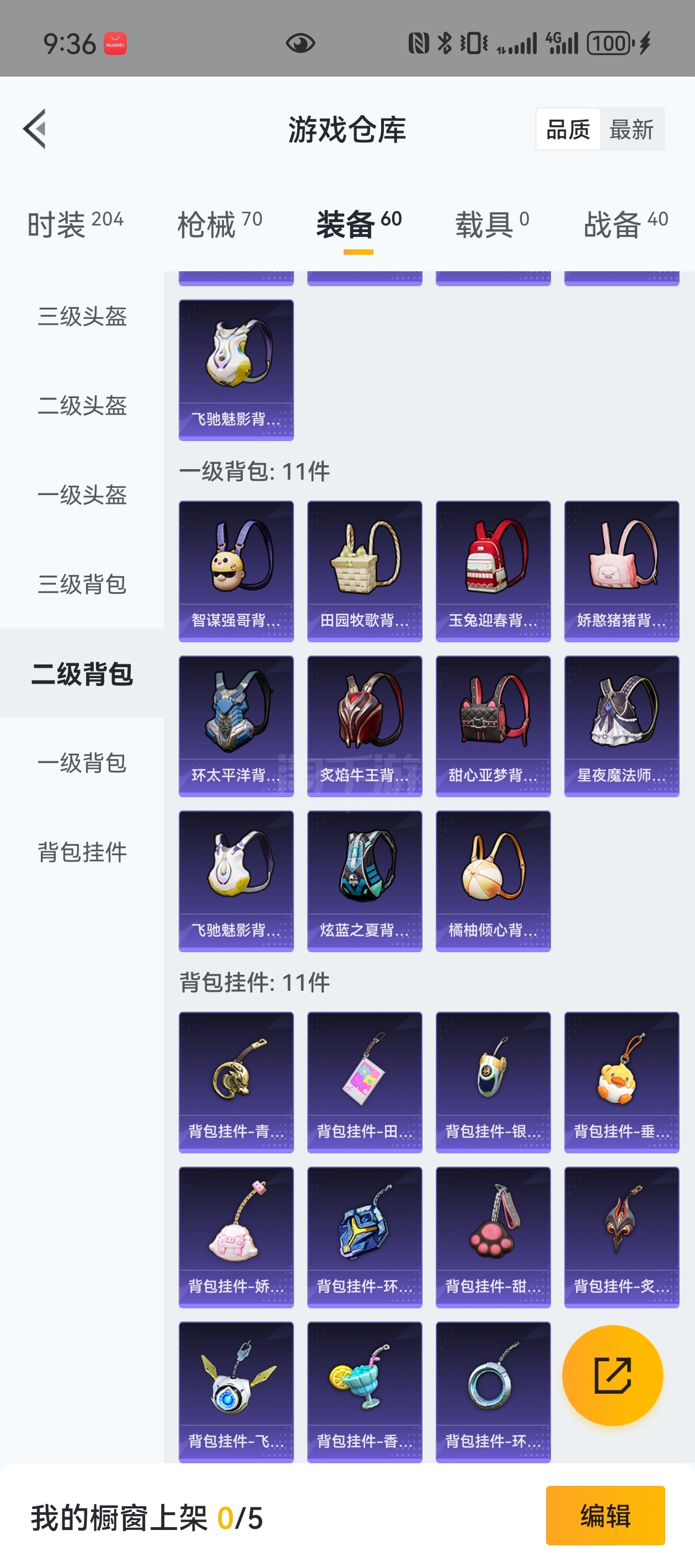This screenshot has height=1568, width=695.
Task: Sort items by 最新
Action: pos(631,129)
